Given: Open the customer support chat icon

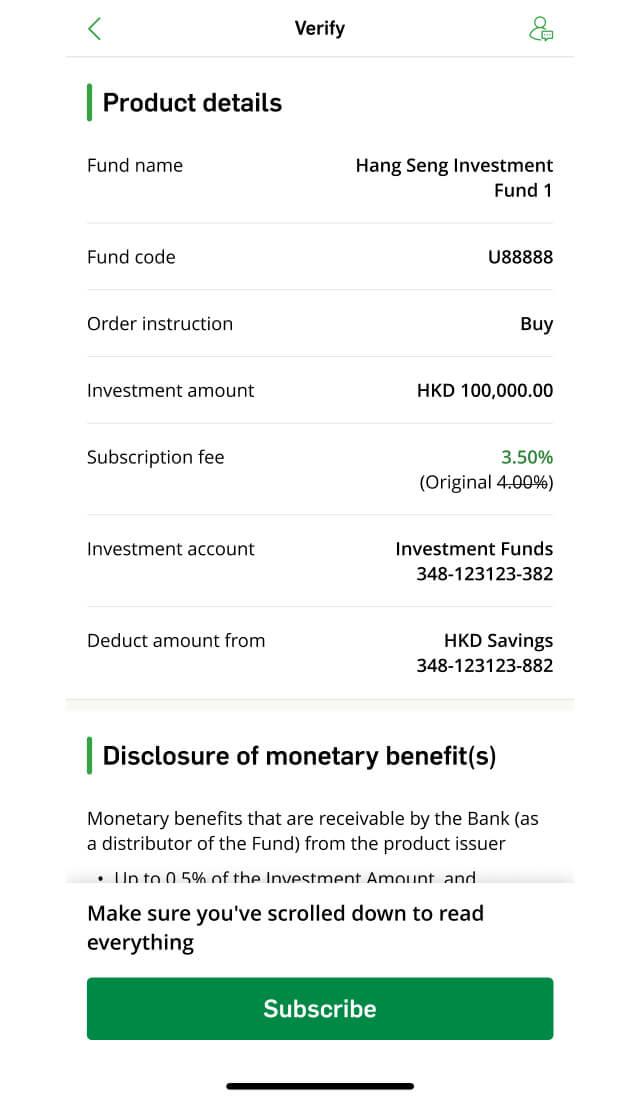Looking at the screenshot, I should 540,29.
